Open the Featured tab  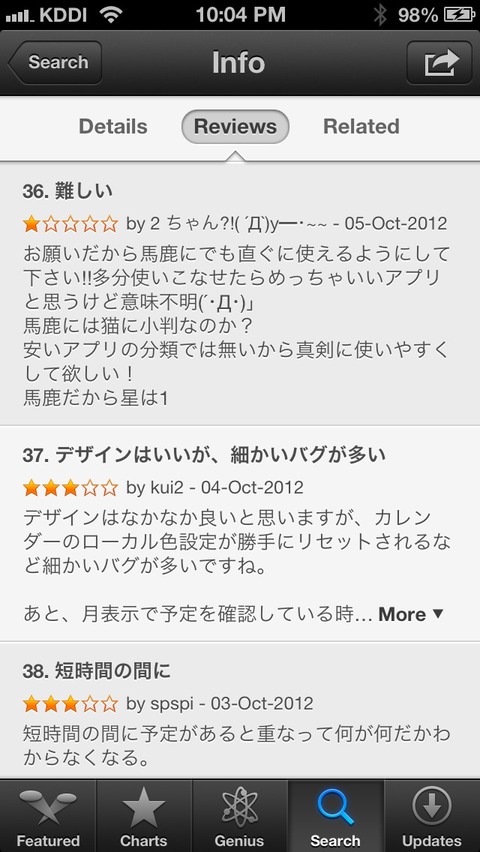(48, 816)
